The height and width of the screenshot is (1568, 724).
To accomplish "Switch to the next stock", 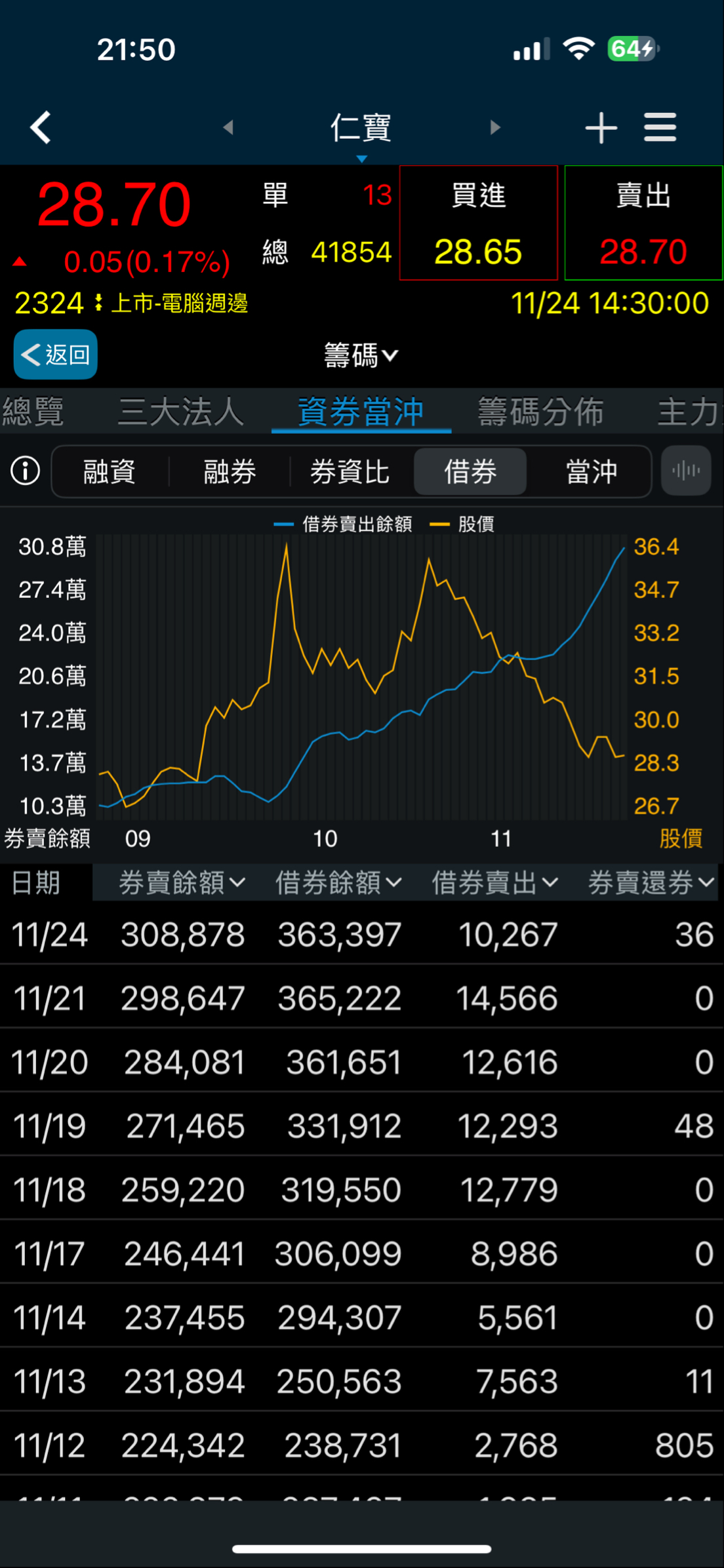I will (x=495, y=127).
